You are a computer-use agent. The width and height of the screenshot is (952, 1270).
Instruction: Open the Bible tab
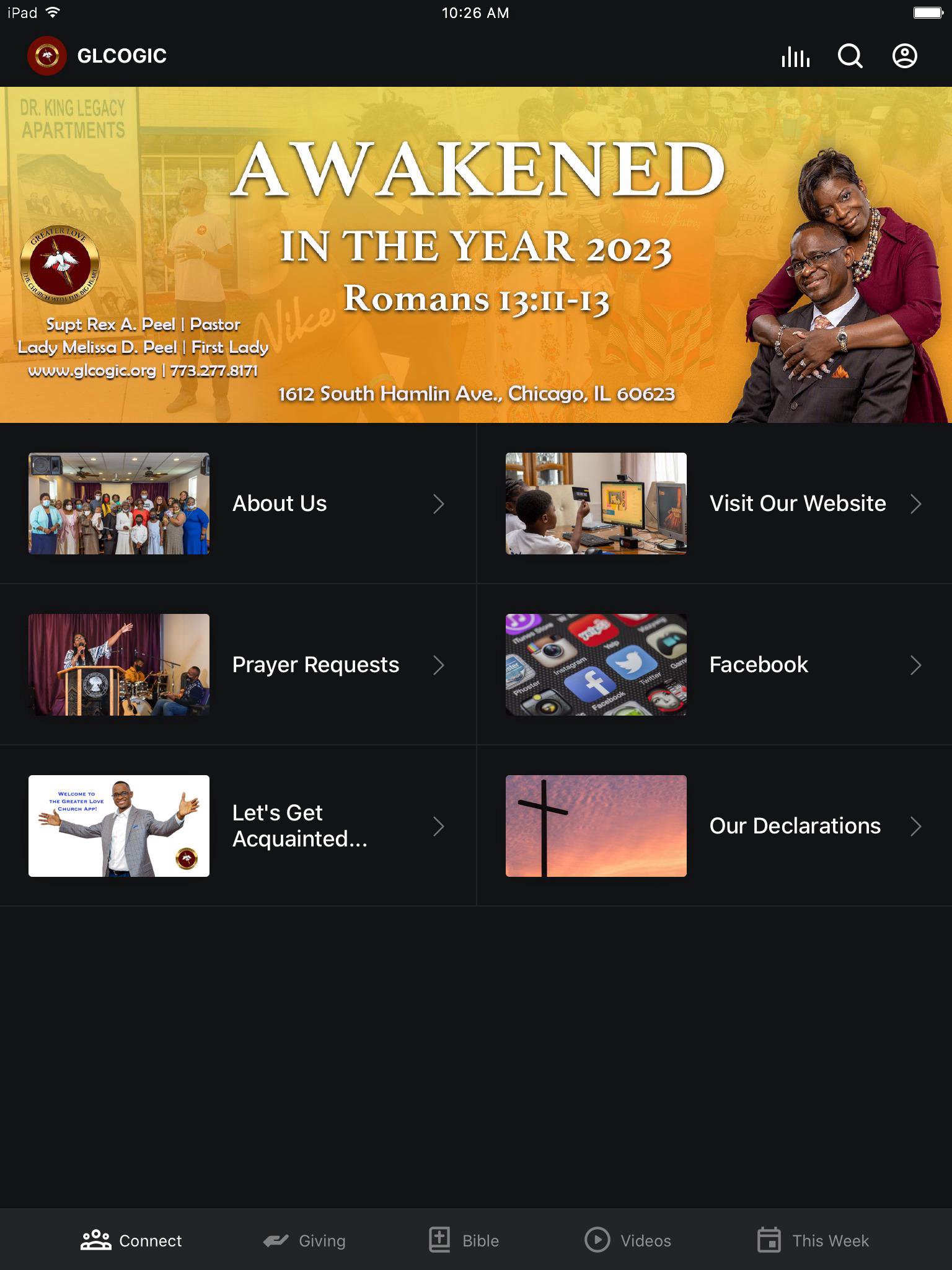(x=464, y=1240)
